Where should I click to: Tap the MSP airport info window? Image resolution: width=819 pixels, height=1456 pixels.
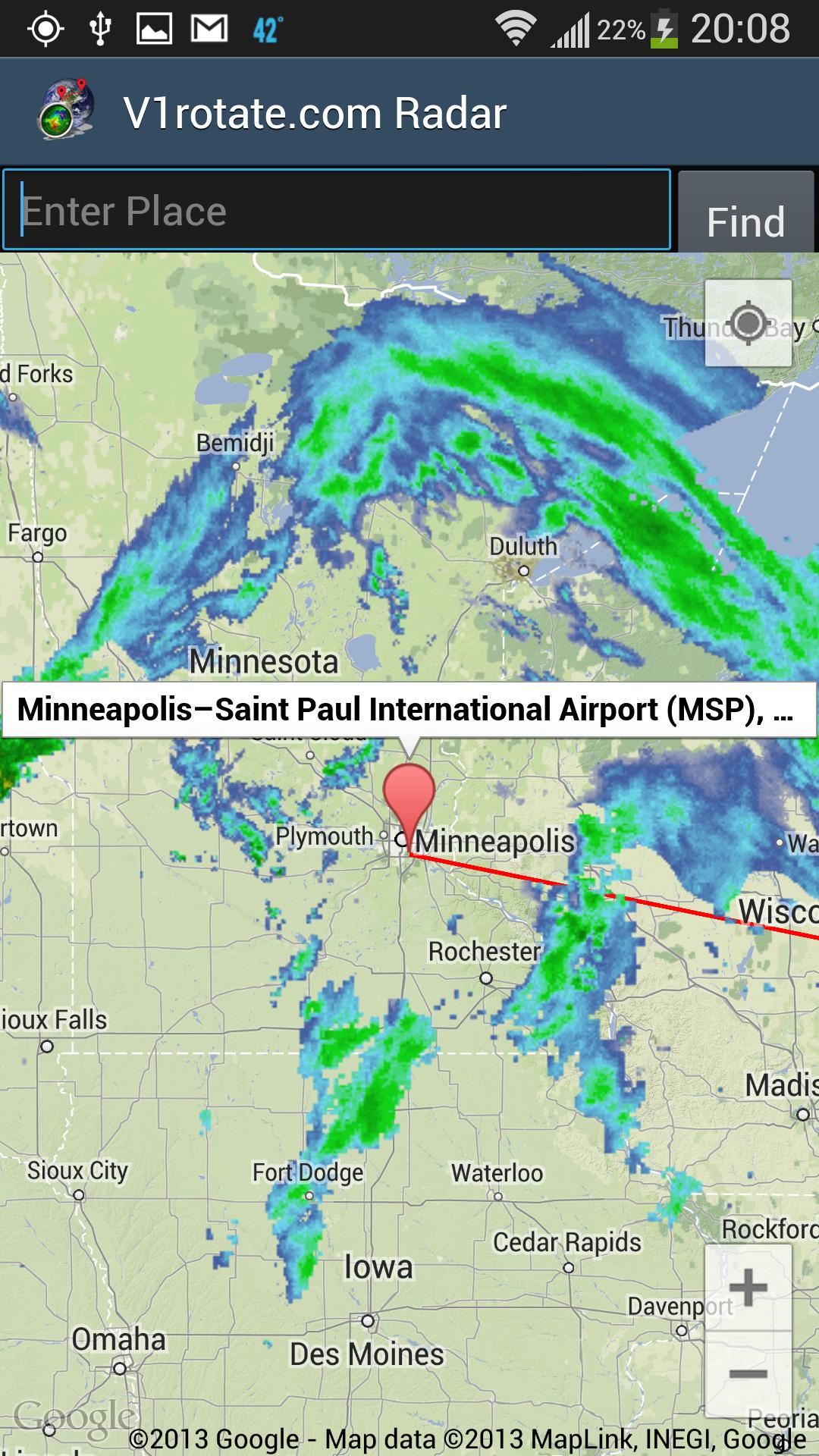pos(408,711)
